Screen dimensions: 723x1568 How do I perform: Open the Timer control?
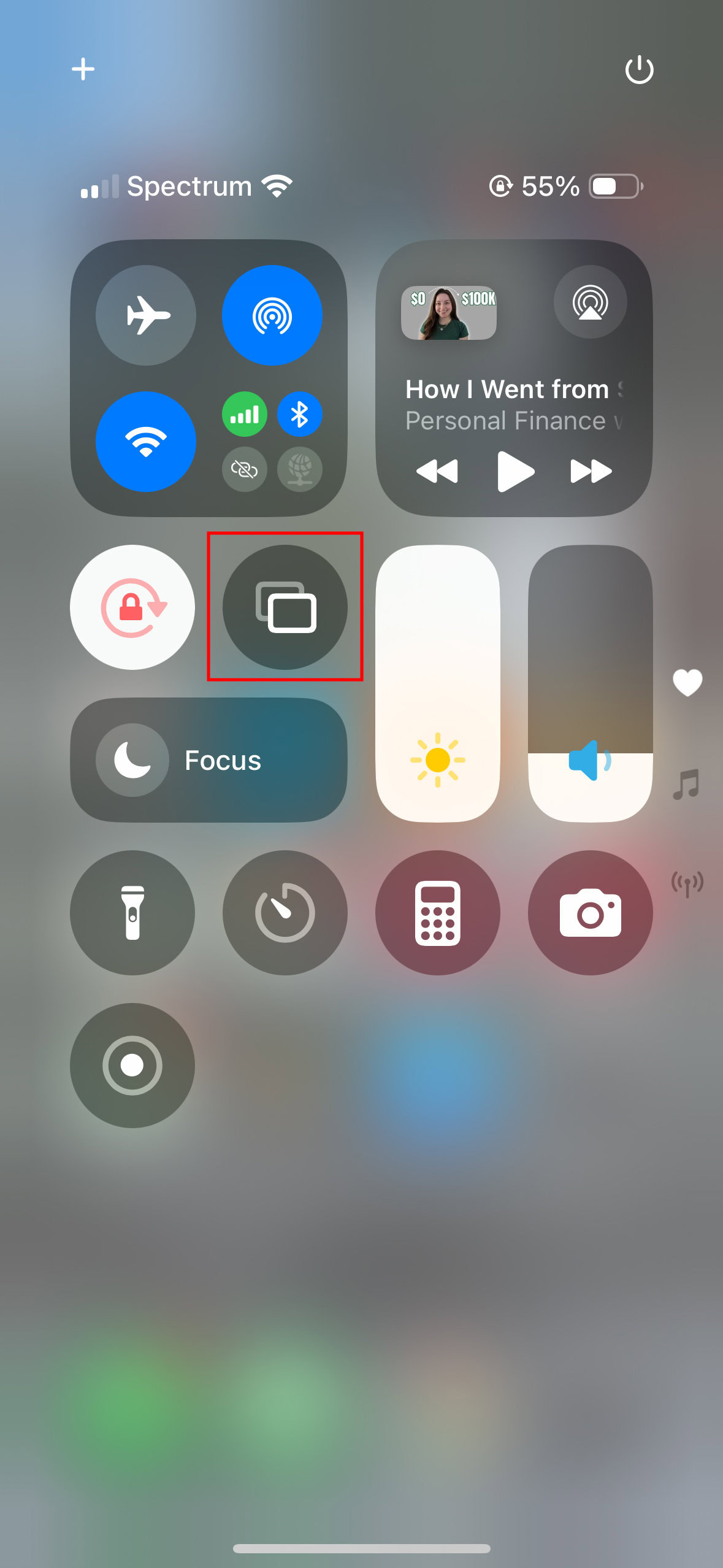pos(285,912)
